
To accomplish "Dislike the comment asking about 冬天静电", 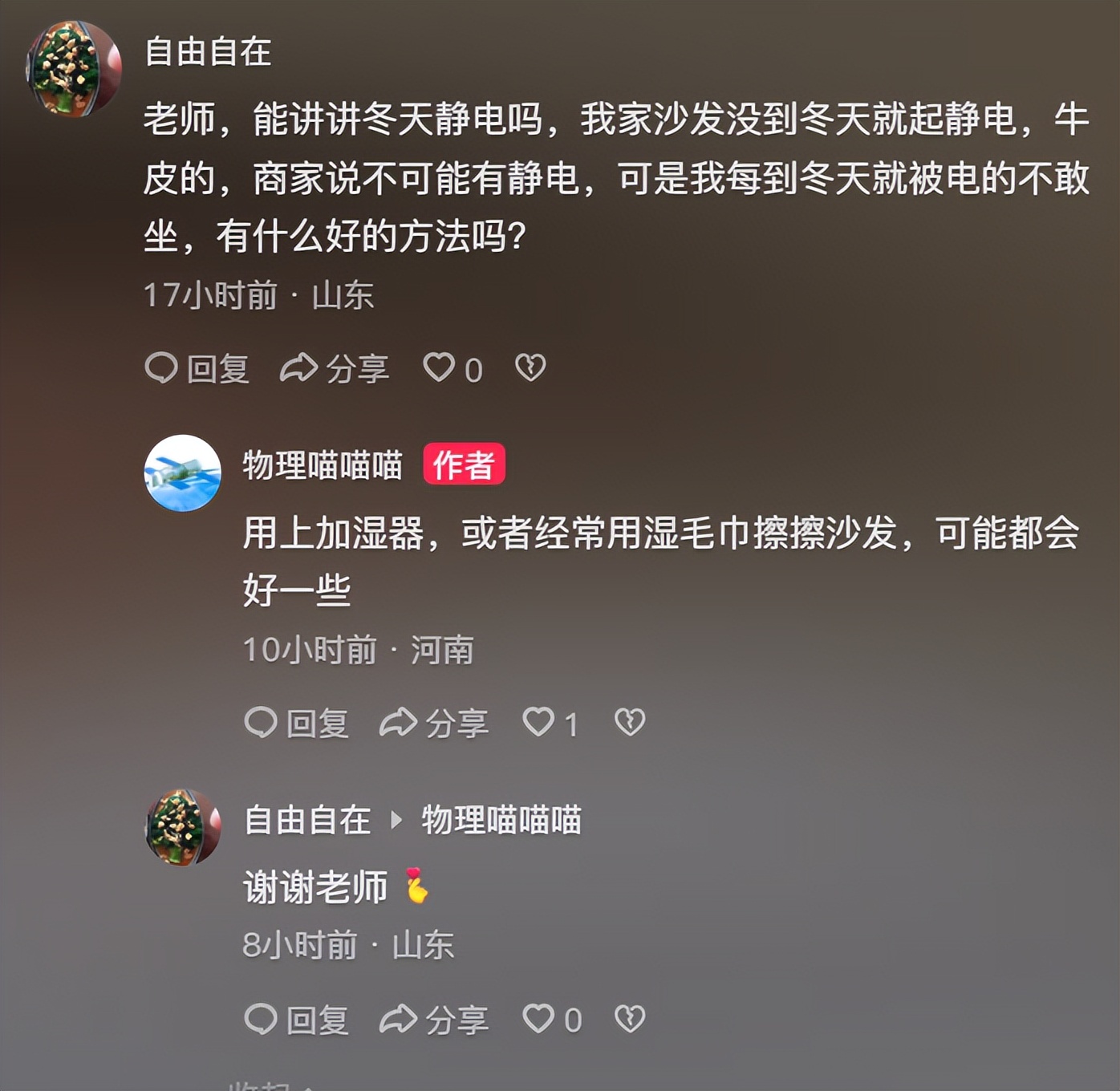I will click(x=530, y=367).
